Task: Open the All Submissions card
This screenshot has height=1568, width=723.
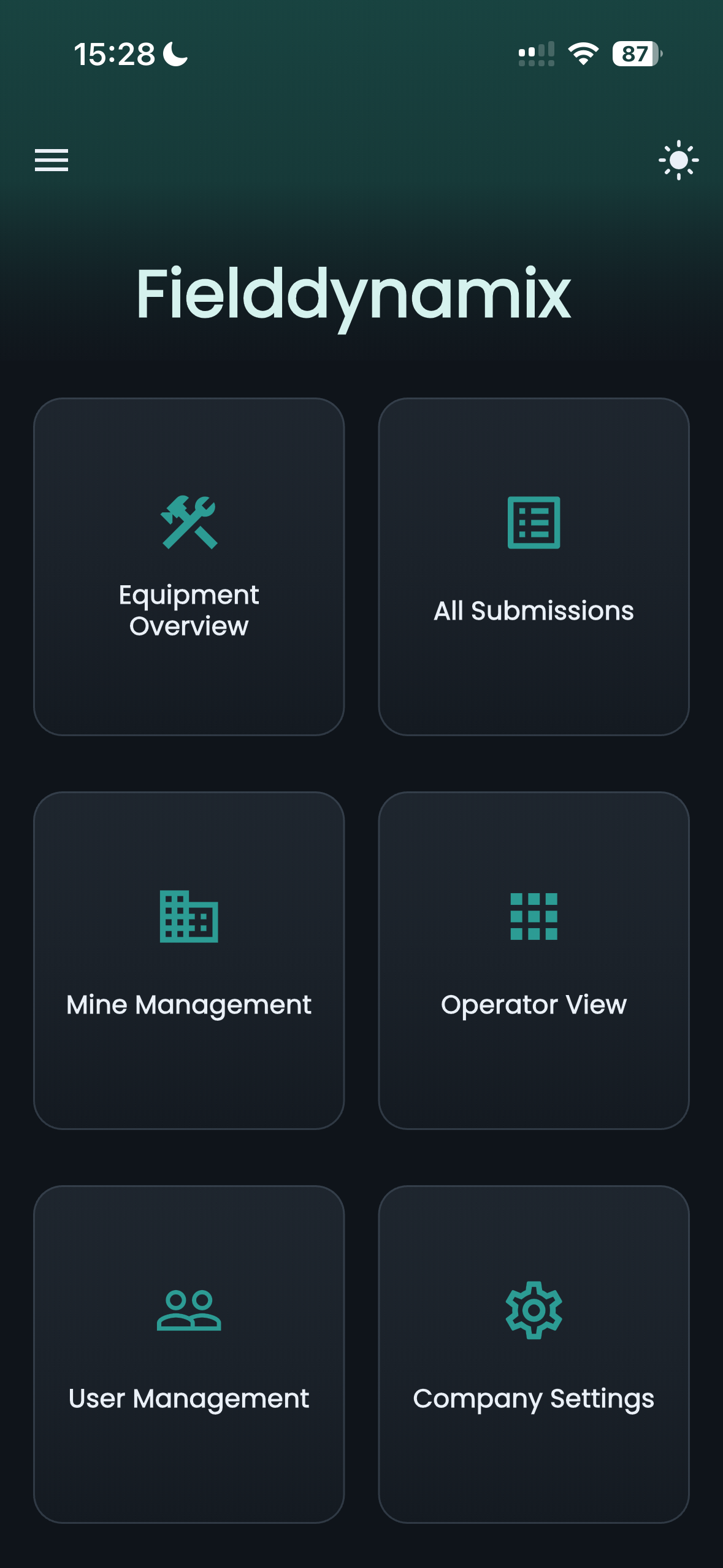Action: pyautogui.click(x=533, y=567)
